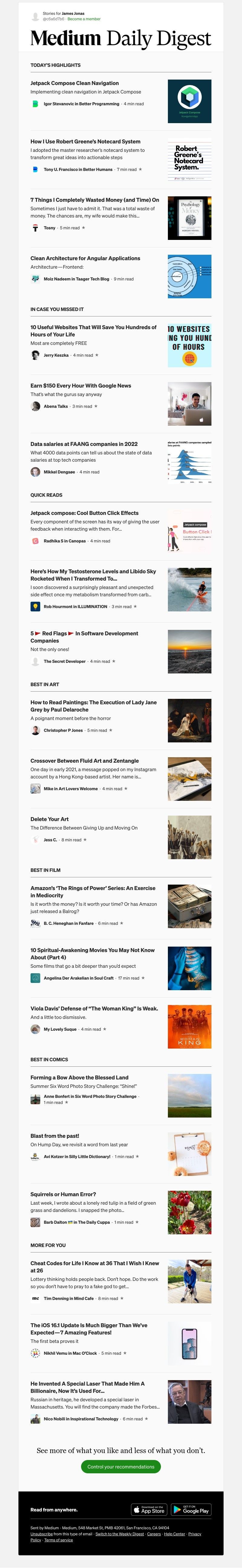Read 7 Things I Completely Wasted Money On
Viewport: 242px width, 1568px height.
point(94,200)
